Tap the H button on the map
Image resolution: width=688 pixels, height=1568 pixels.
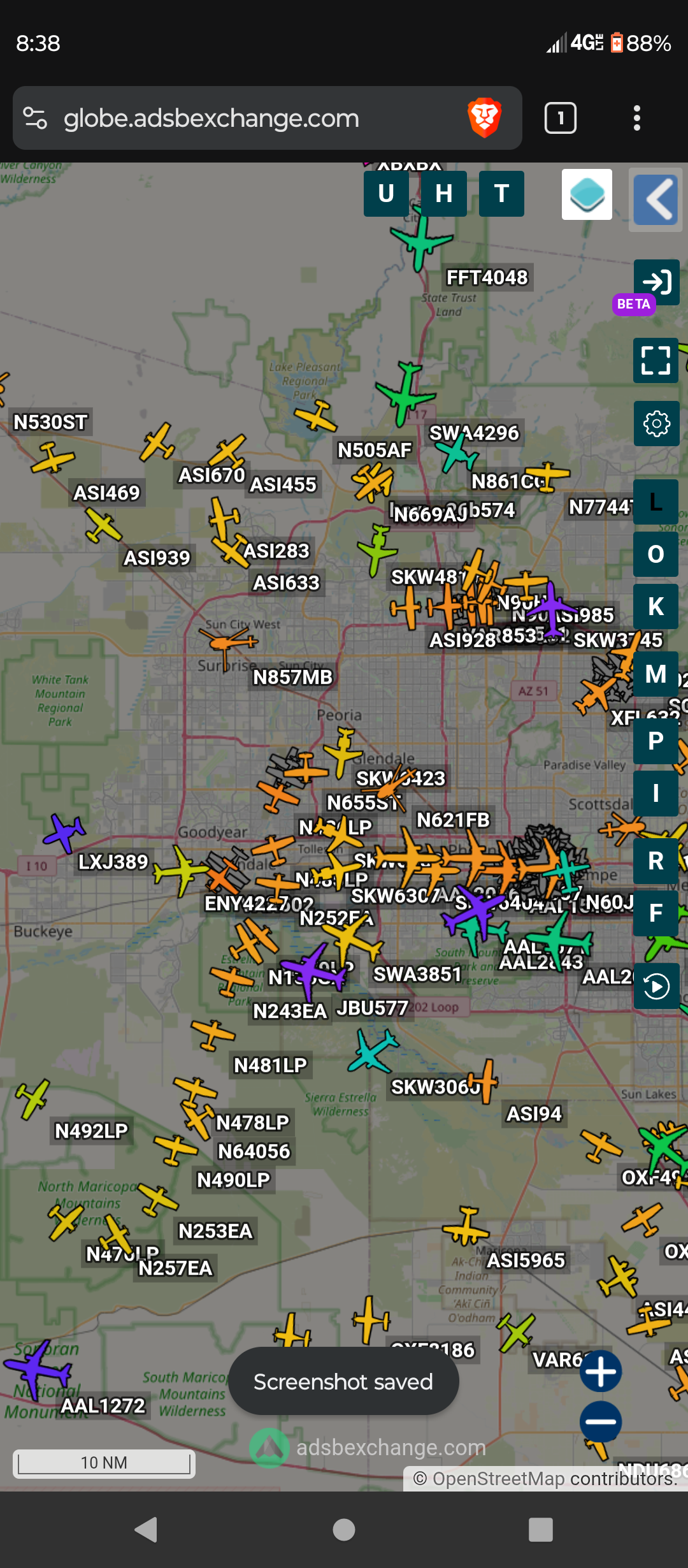(x=444, y=194)
